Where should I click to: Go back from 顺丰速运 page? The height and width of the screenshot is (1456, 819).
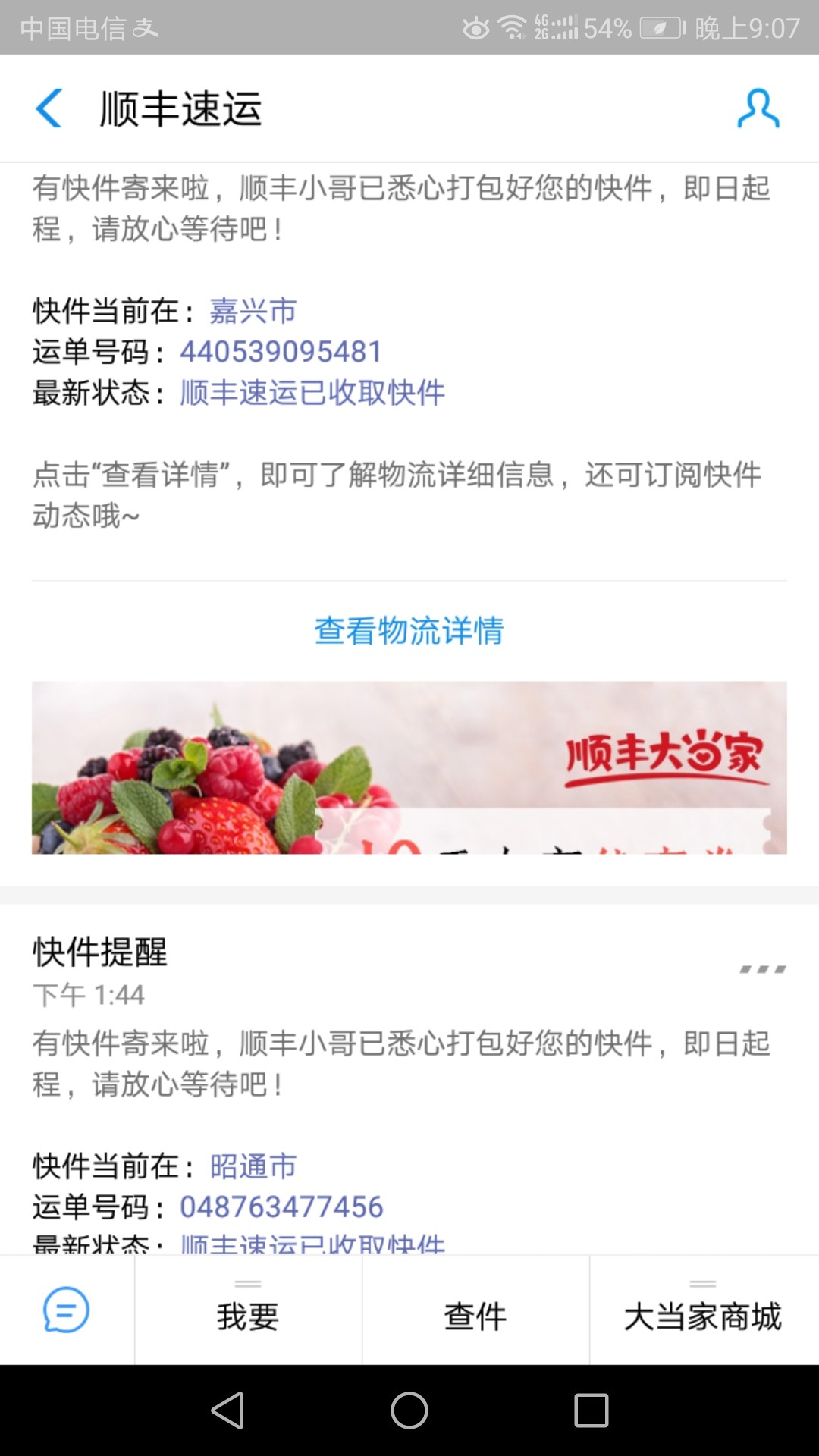pyautogui.click(x=49, y=108)
